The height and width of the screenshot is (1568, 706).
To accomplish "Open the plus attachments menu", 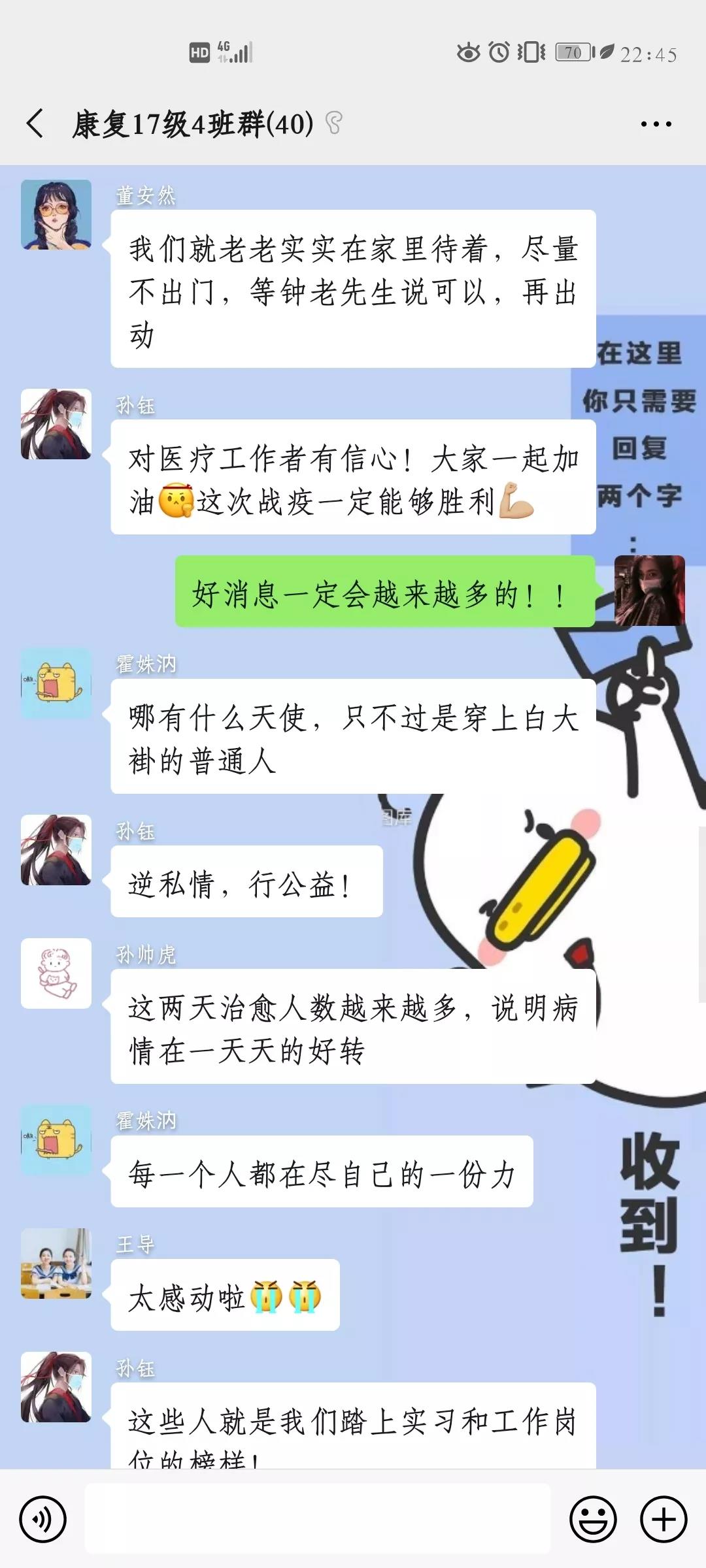I will coord(664,1519).
